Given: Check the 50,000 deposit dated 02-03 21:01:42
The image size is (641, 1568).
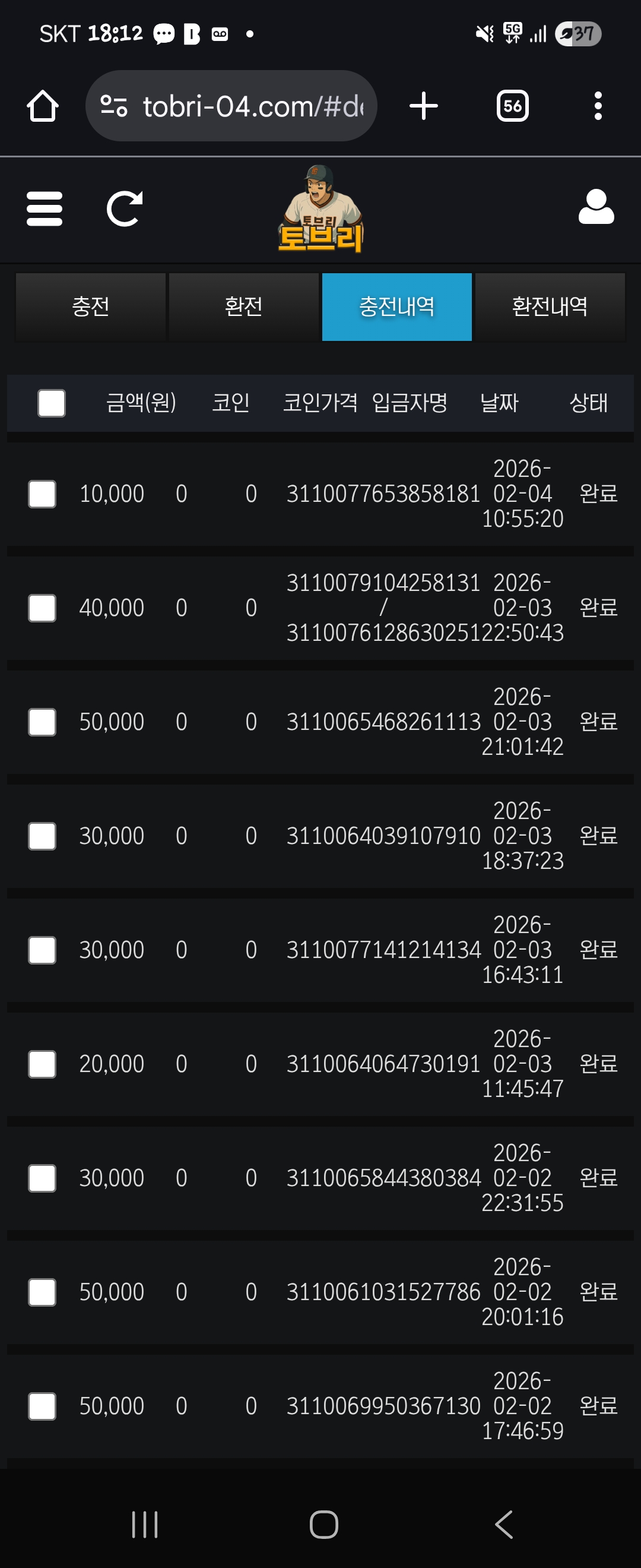Looking at the screenshot, I should (43, 722).
